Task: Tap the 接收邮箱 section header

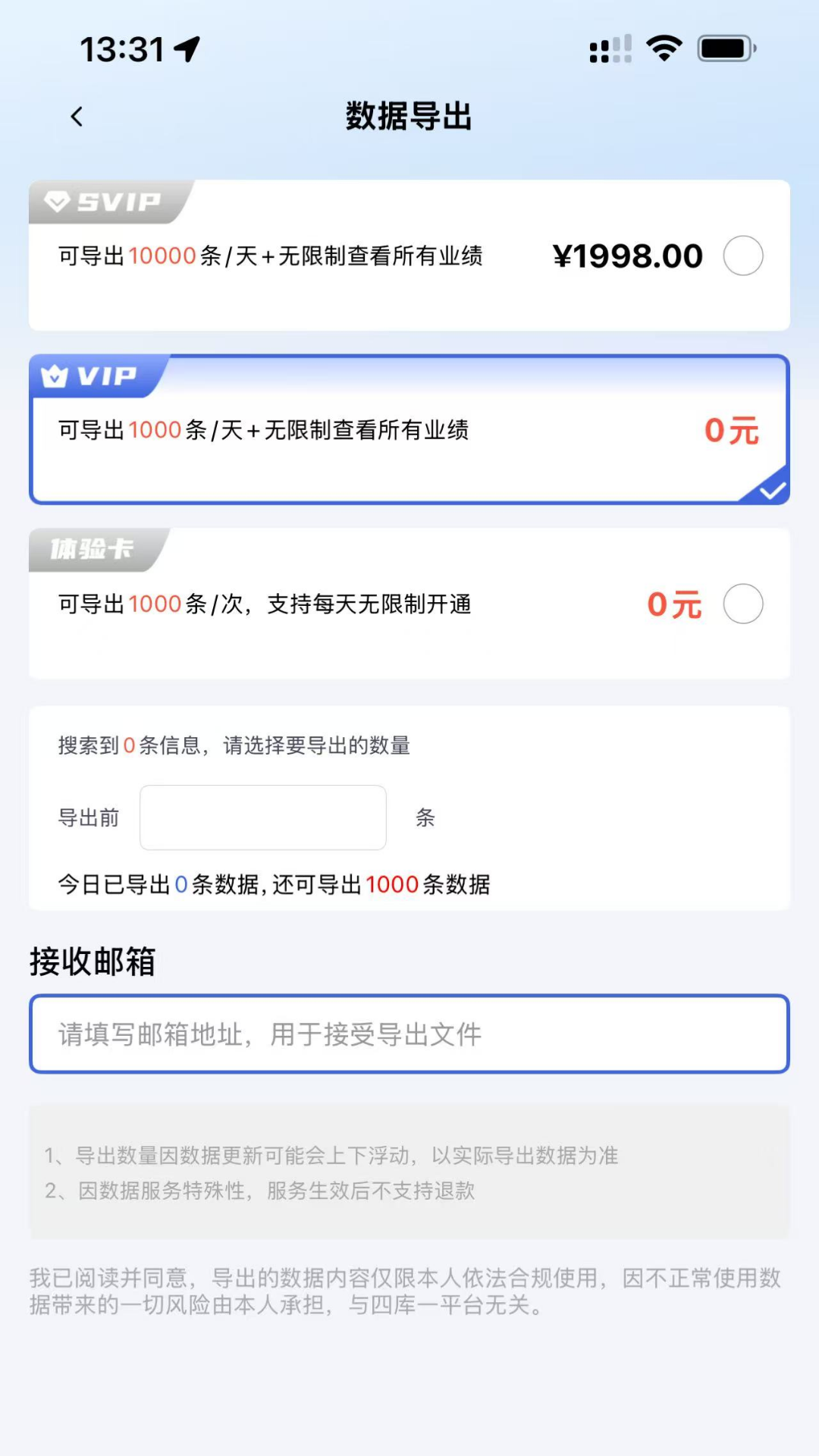Action: pyautogui.click(x=93, y=962)
